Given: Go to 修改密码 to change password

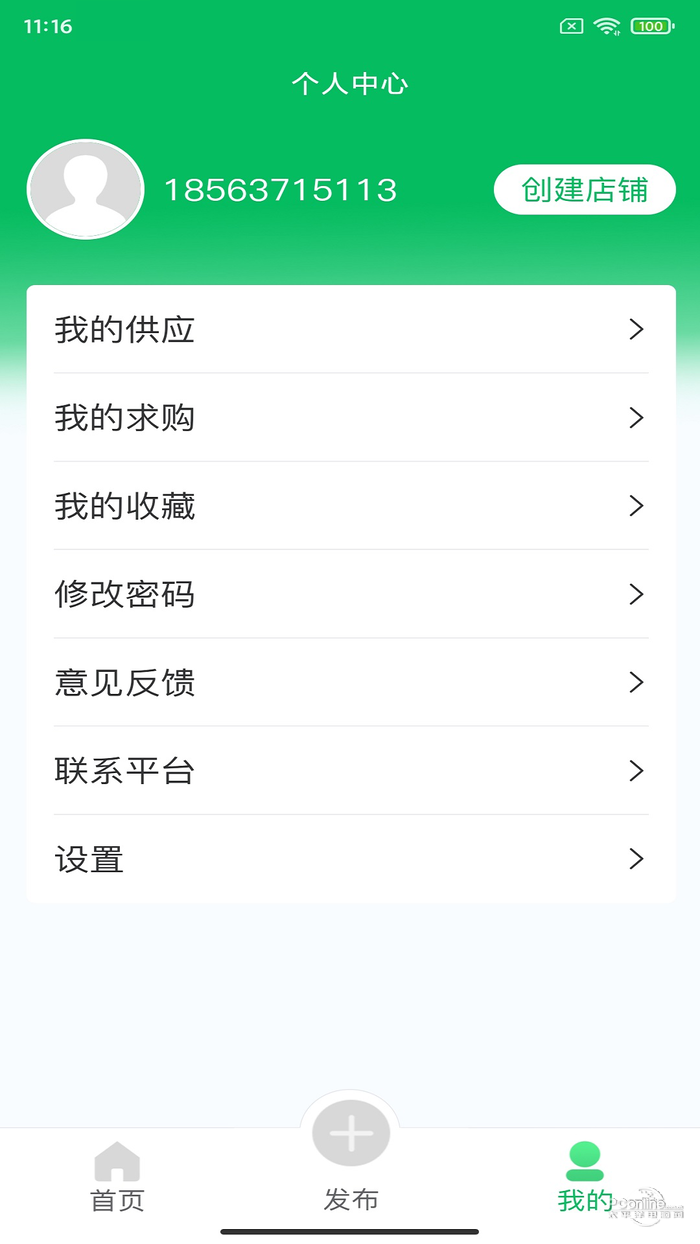Looking at the screenshot, I should click(350, 594).
